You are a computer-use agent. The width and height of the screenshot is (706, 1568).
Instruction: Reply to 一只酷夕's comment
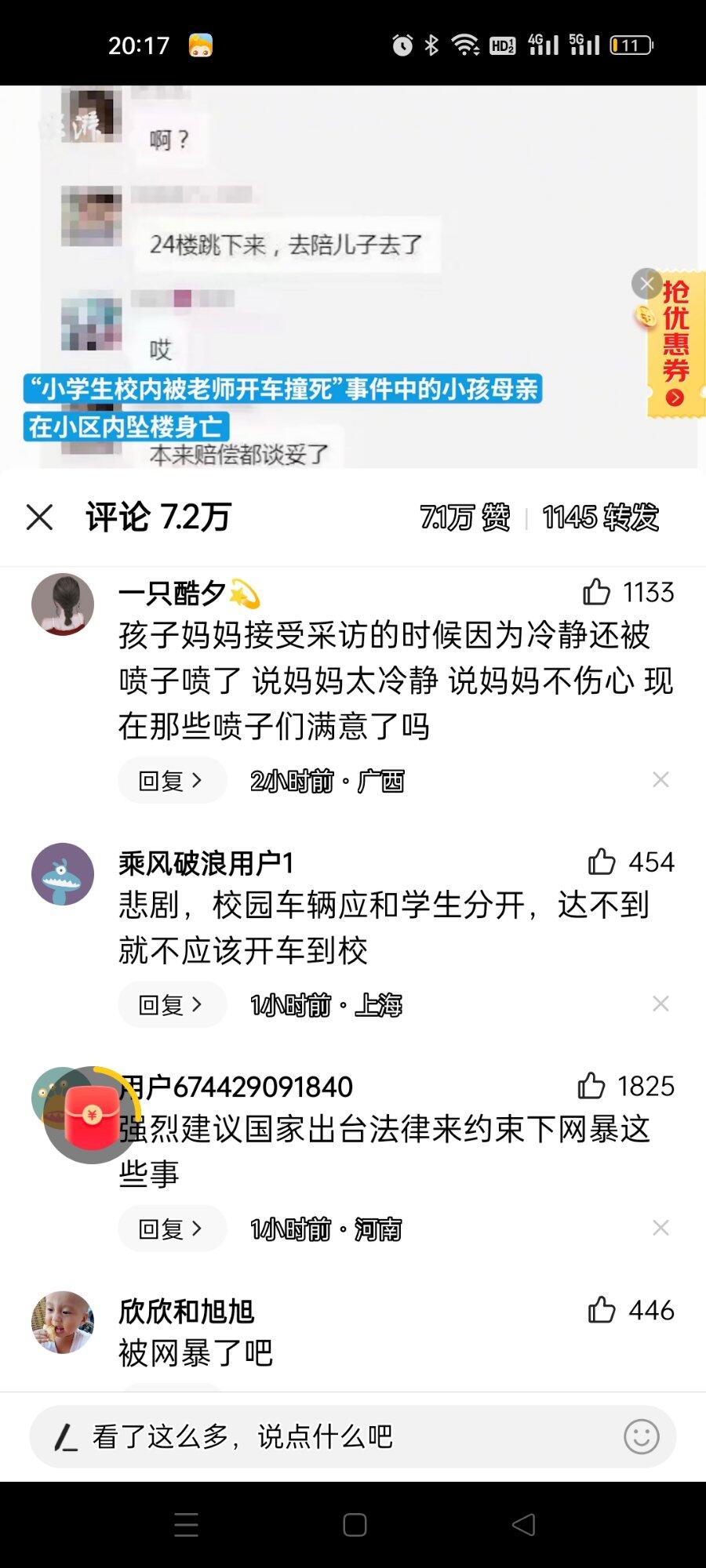pyautogui.click(x=172, y=780)
